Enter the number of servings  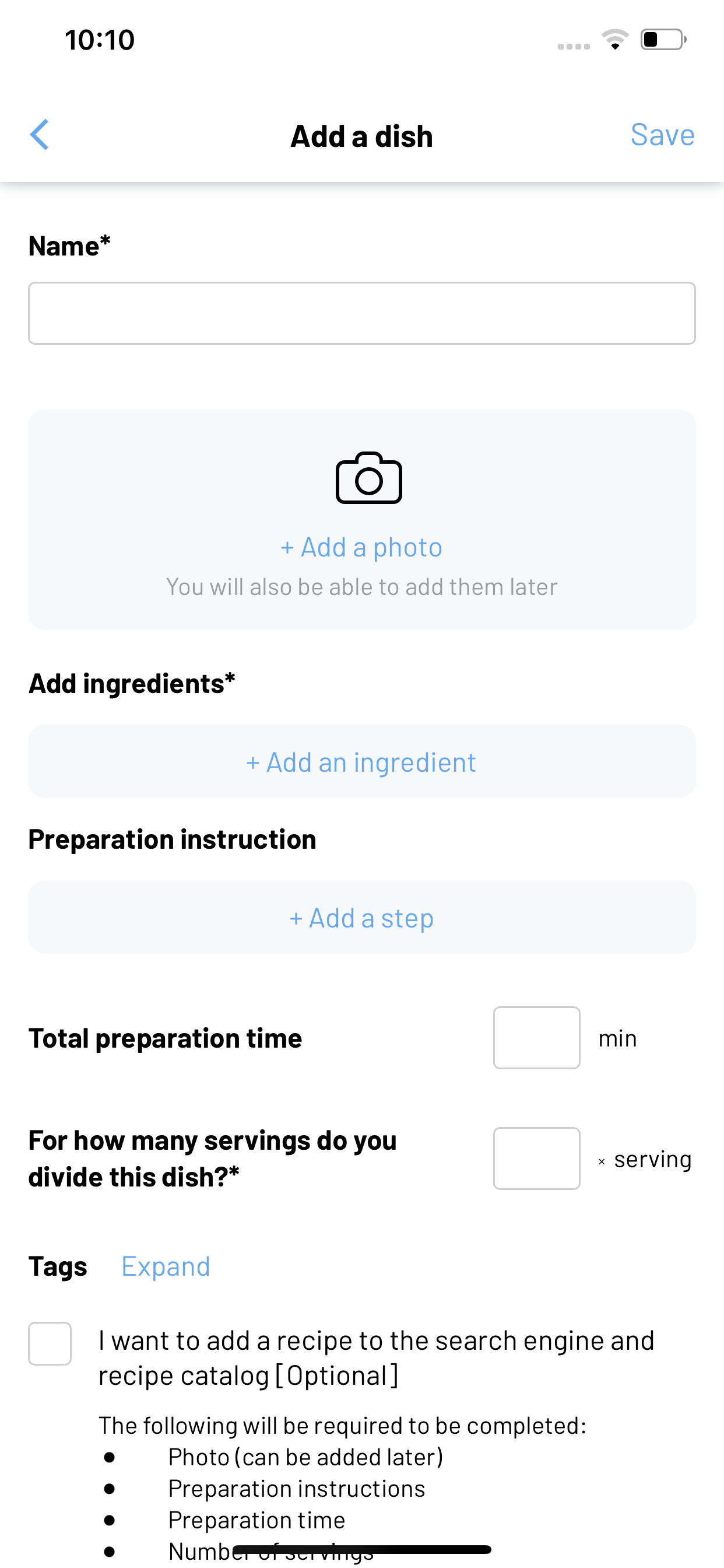[537, 1158]
